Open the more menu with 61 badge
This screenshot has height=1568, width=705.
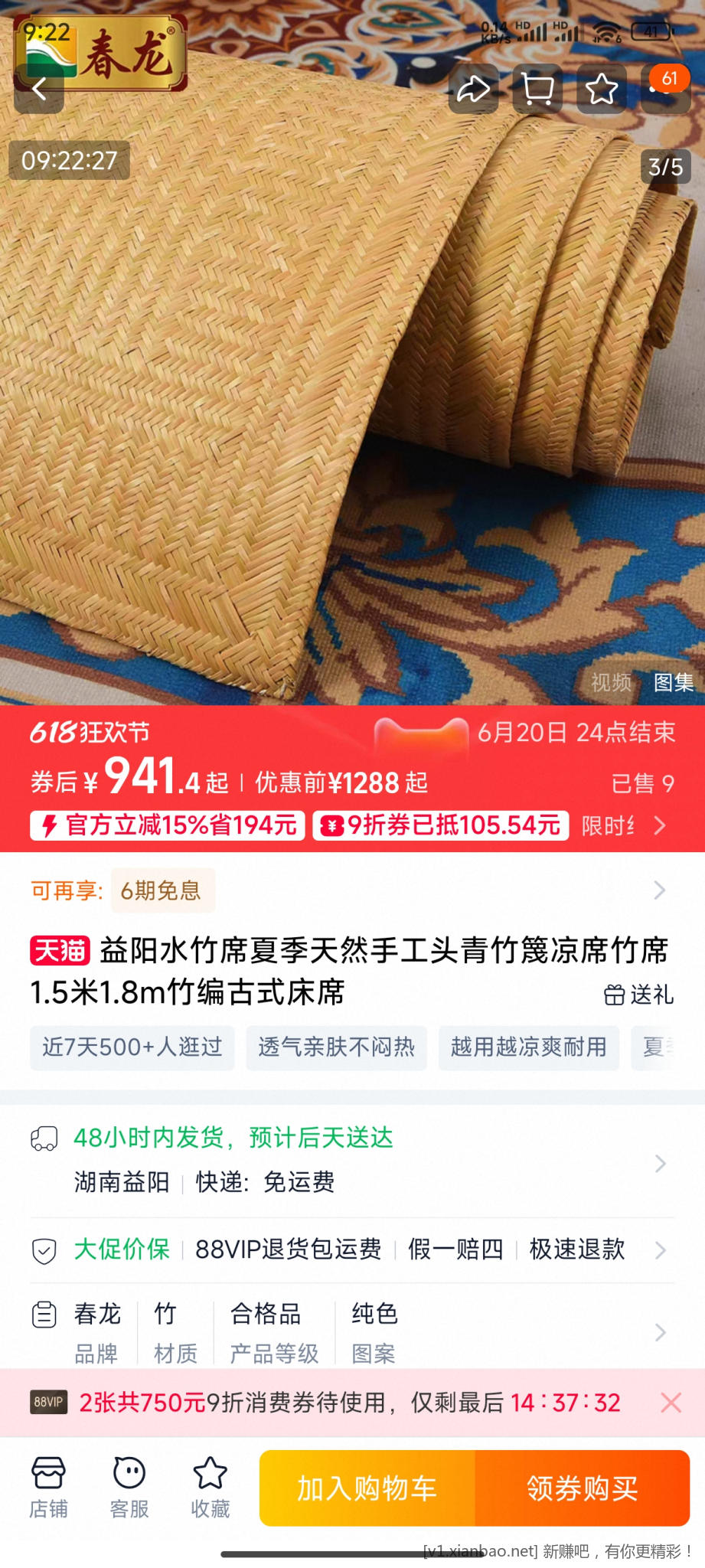[x=665, y=90]
